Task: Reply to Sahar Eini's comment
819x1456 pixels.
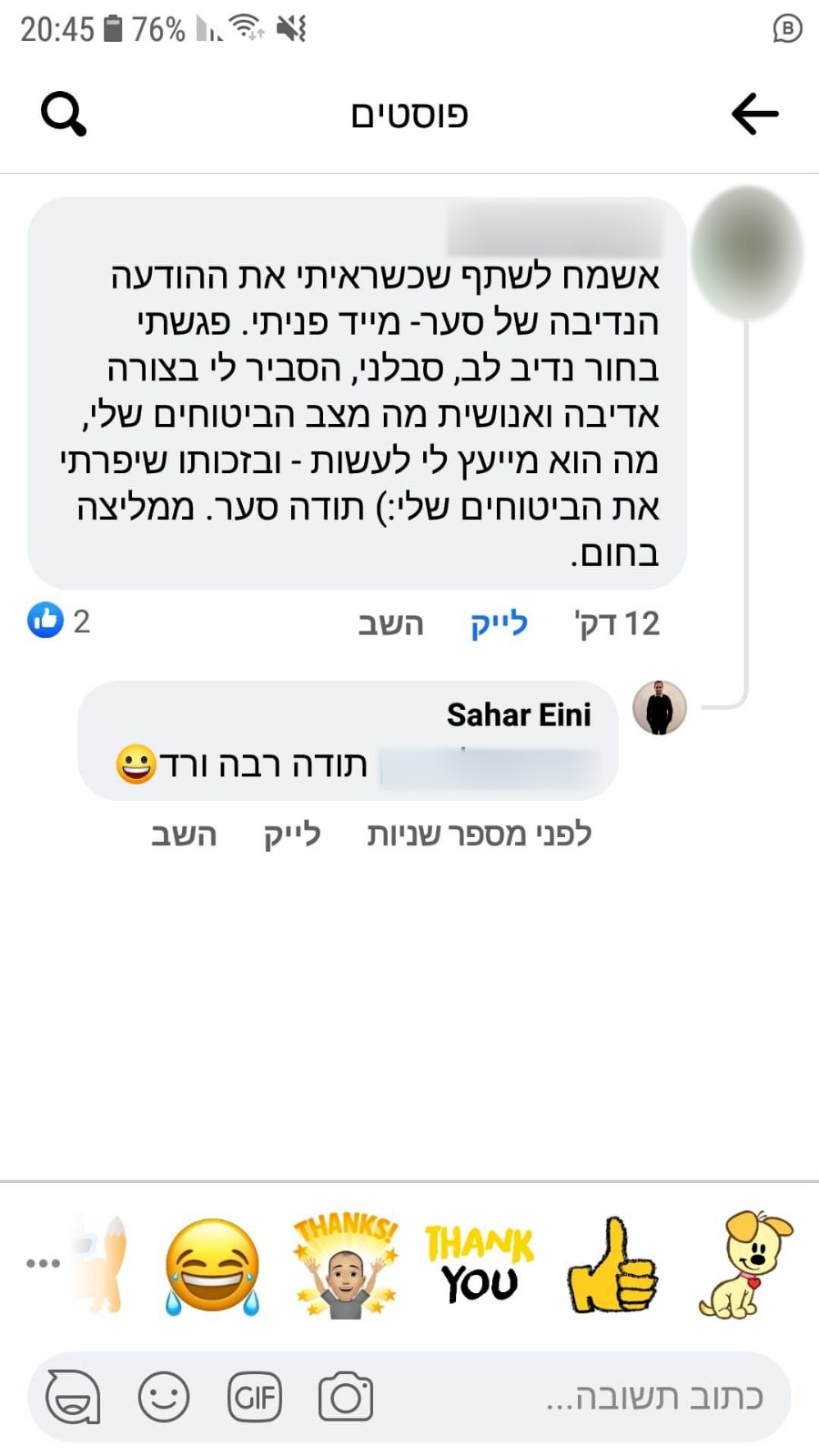Action: (184, 834)
